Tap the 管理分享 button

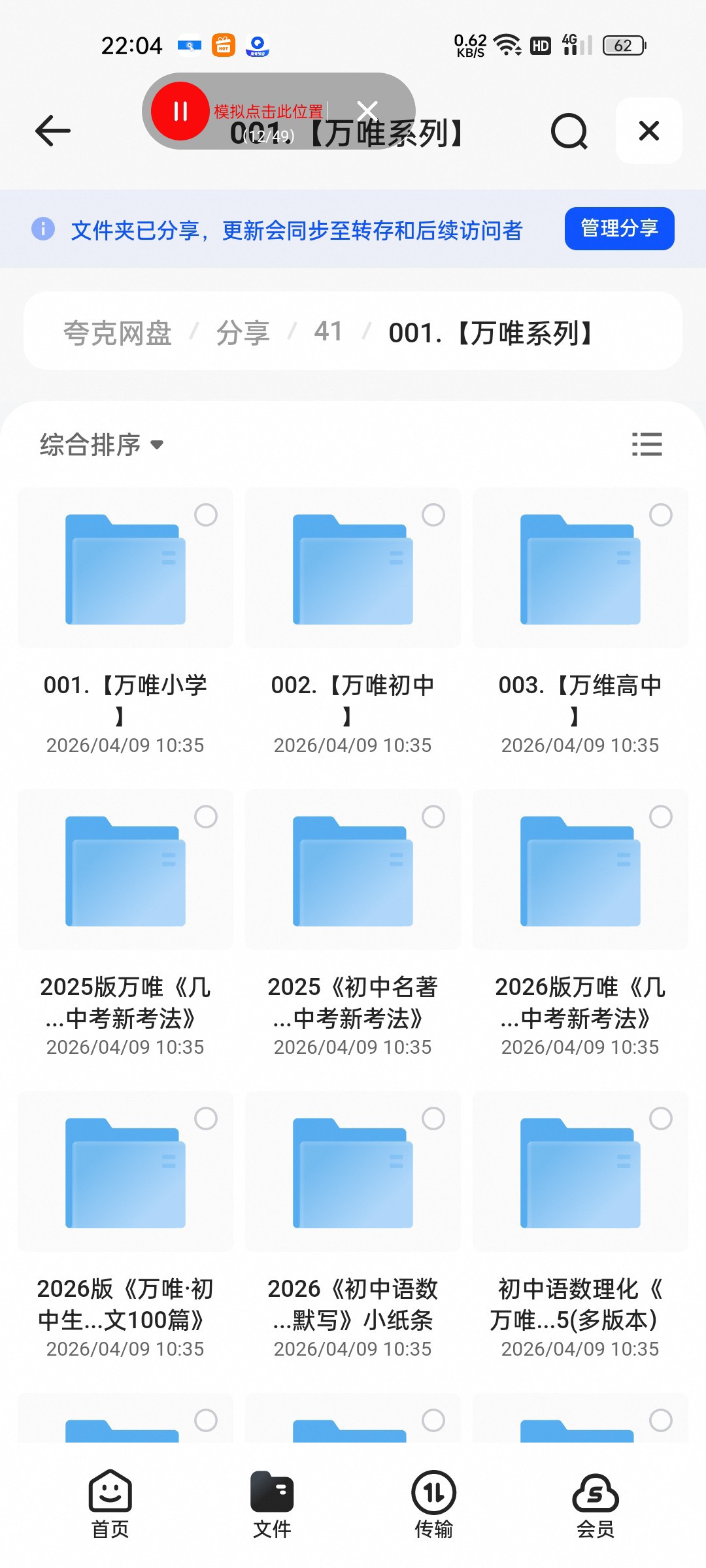pyautogui.click(x=619, y=229)
